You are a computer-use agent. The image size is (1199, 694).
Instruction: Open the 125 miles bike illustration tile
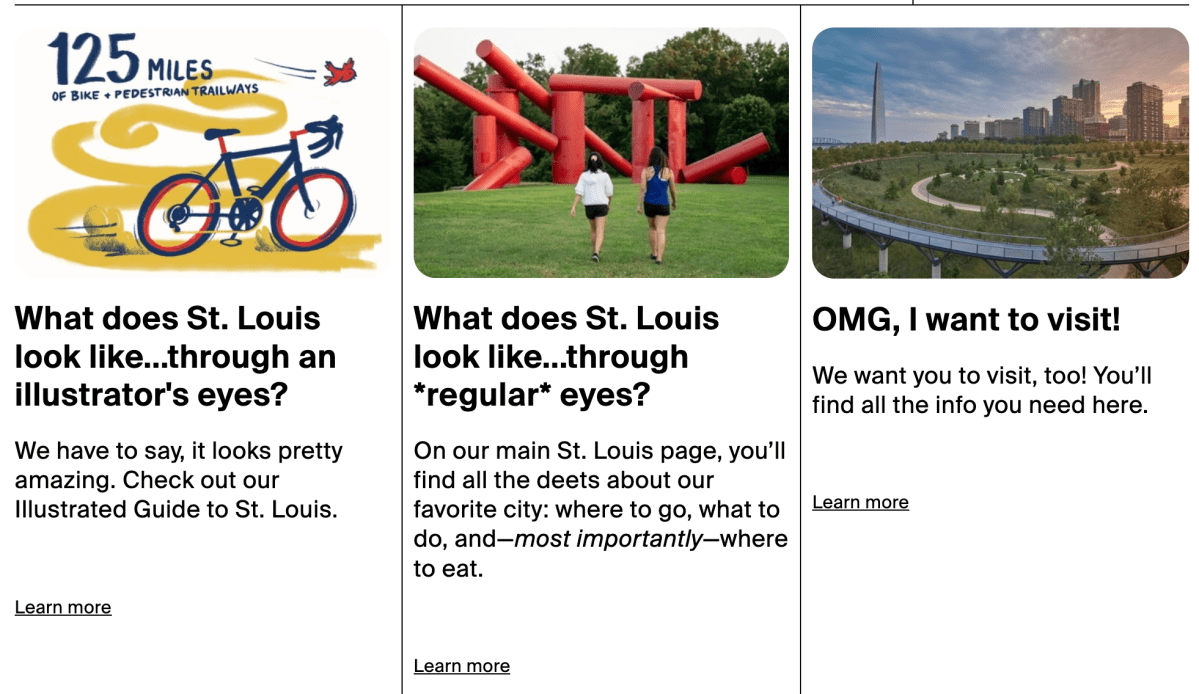pyautogui.click(x=201, y=153)
